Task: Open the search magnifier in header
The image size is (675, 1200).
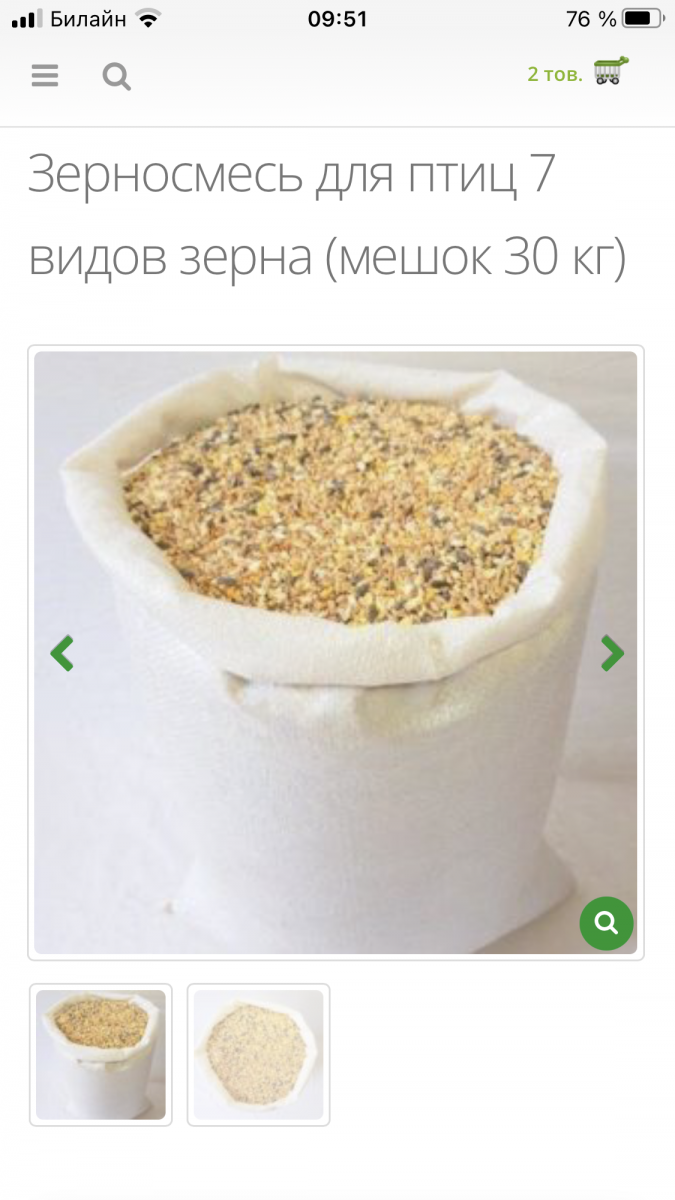Action: coord(117,76)
